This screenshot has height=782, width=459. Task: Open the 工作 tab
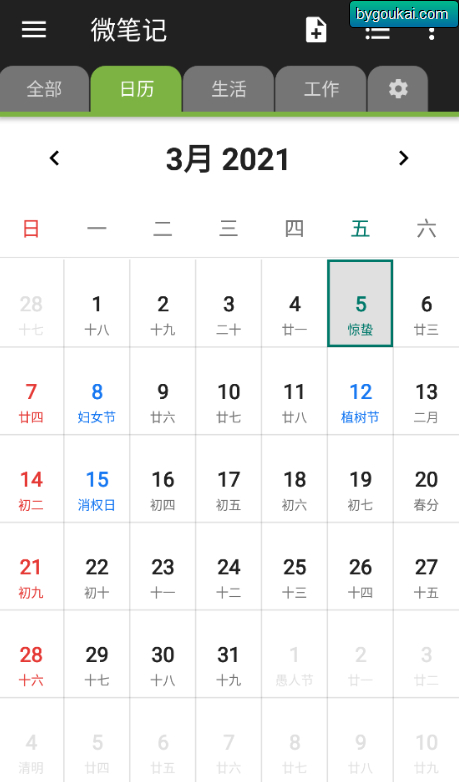tap(321, 89)
